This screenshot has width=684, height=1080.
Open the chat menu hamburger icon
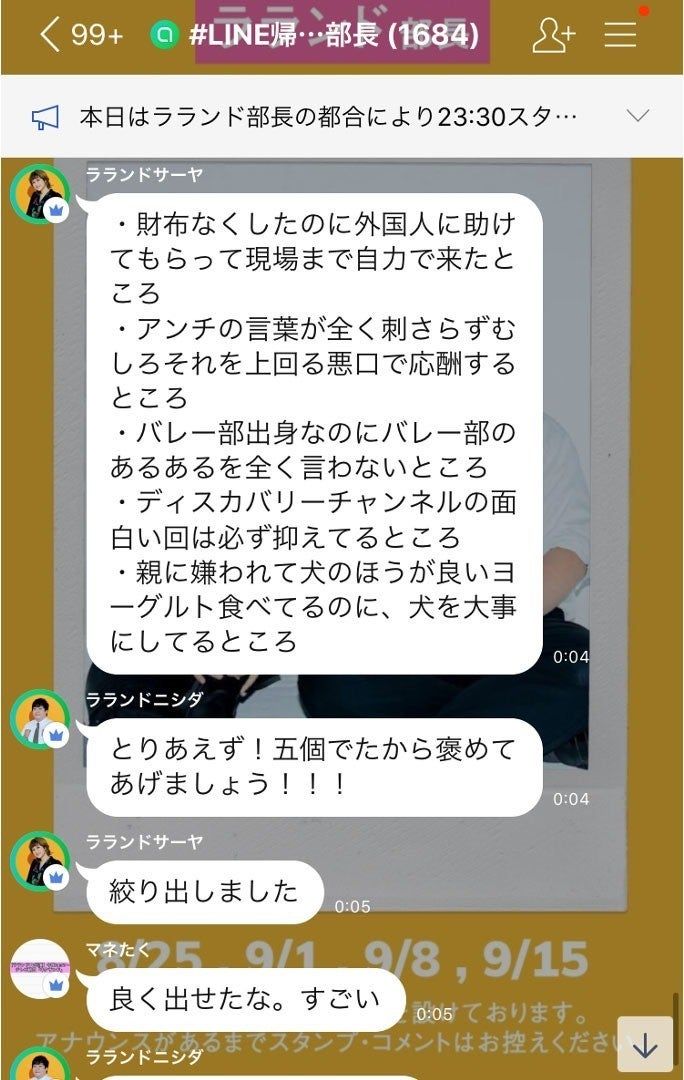[x=620, y=36]
